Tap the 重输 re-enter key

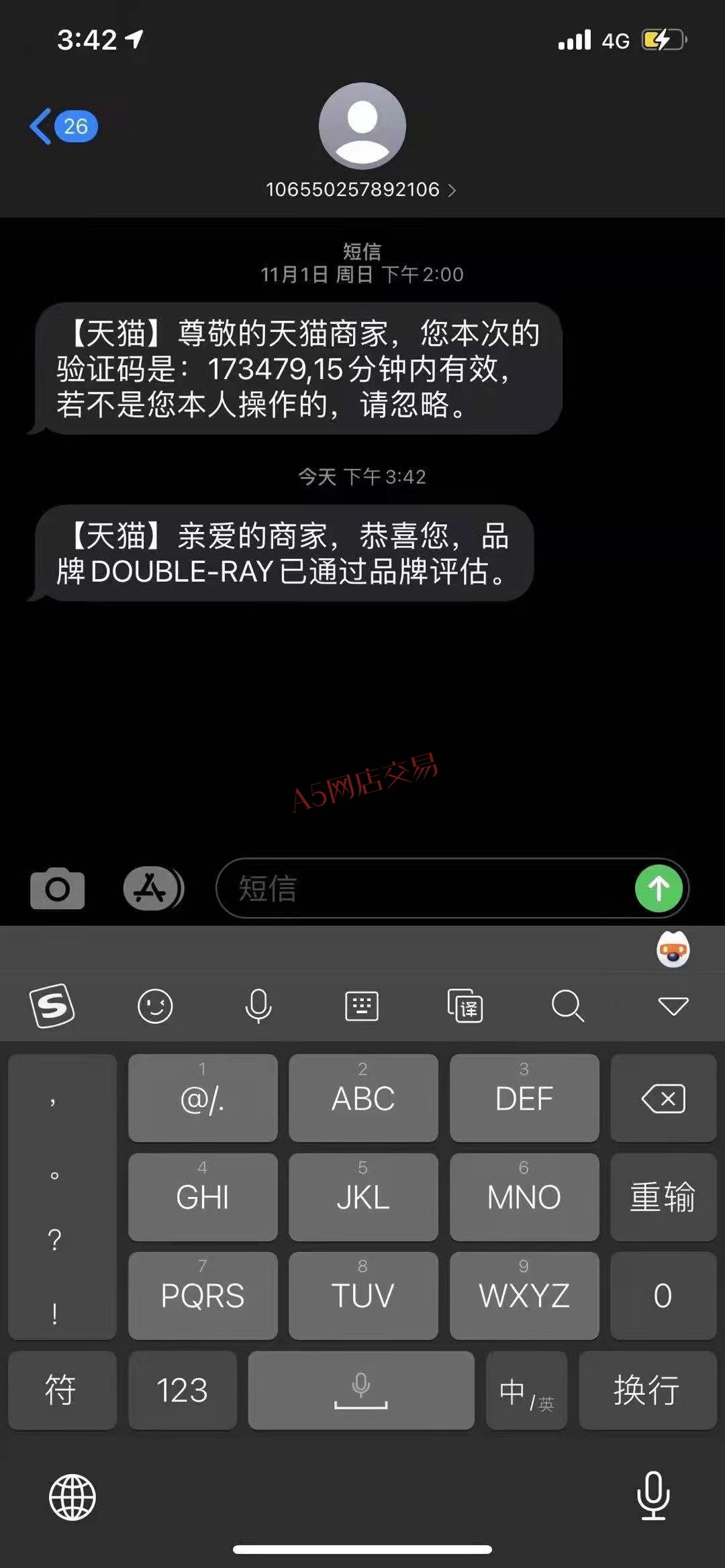pyautogui.click(x=663, y=1197)
